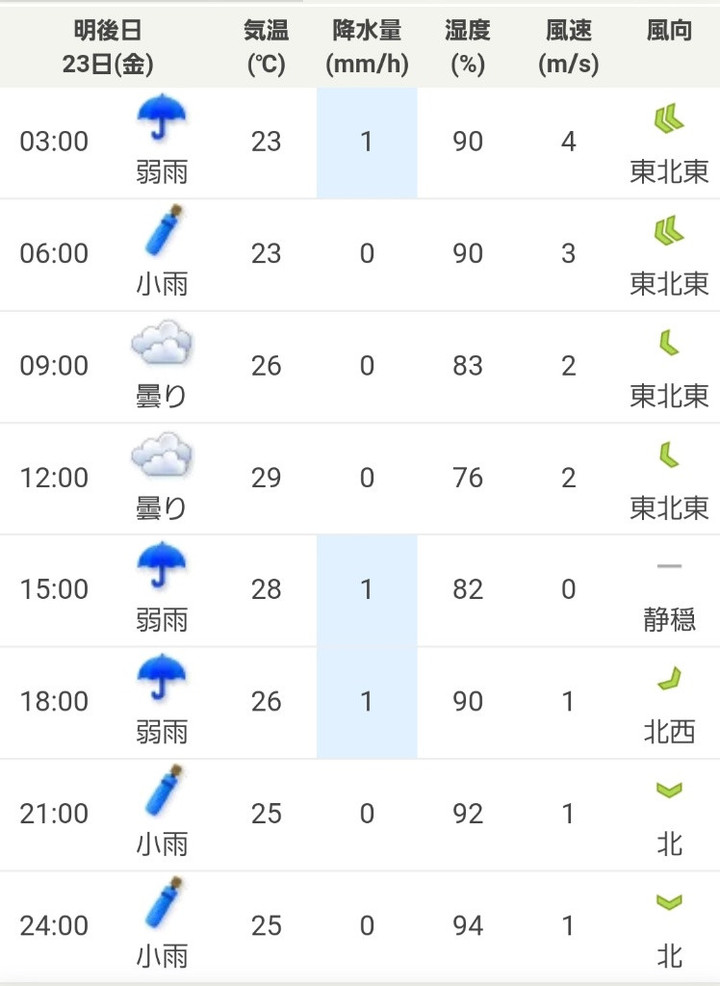Tap the cloudy weather icon at 12:00
This screenshot has height=986, width=720.
click(x=162, y=457)
